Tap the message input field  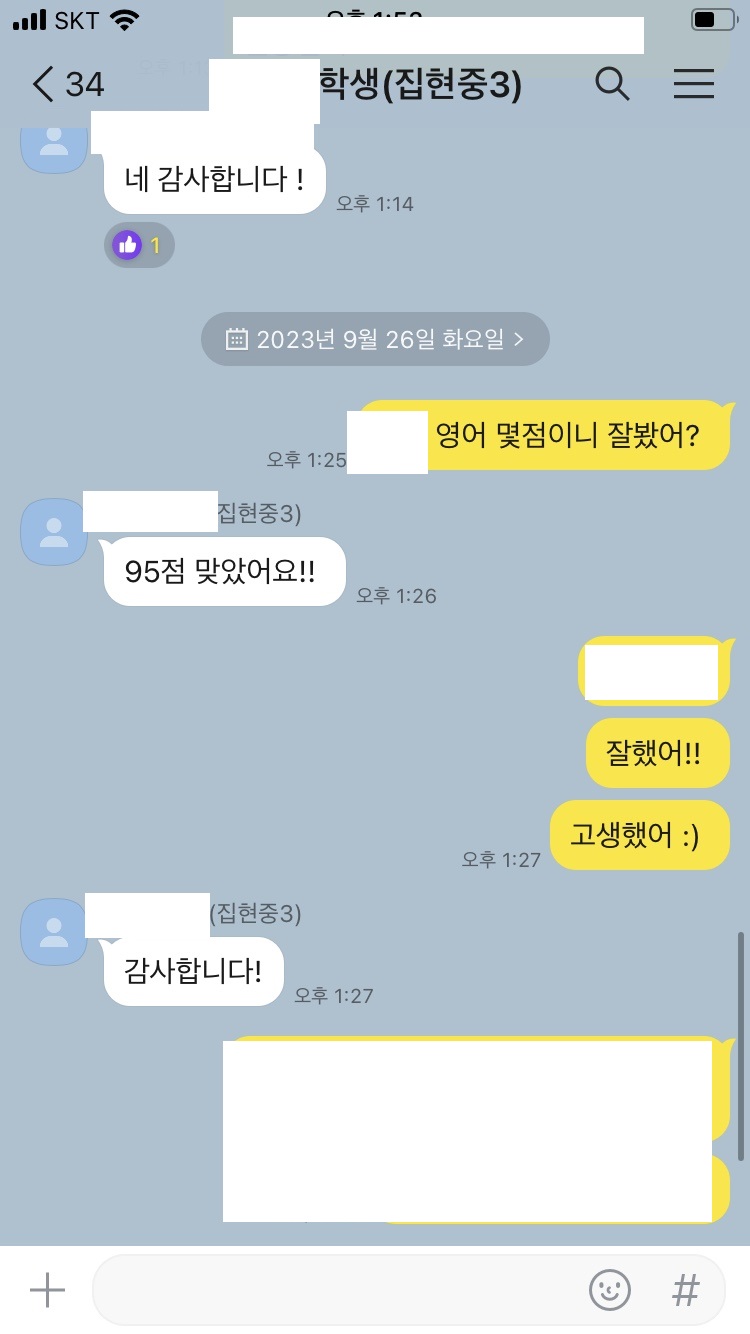pyautogui.click(x=340, y=1290)
